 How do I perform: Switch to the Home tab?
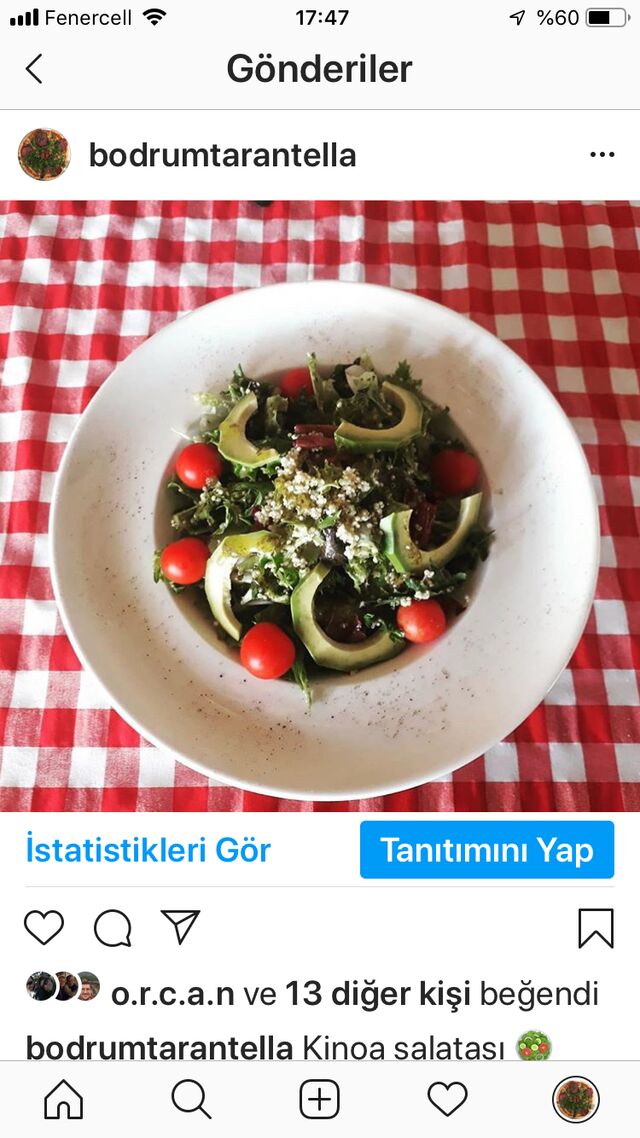coord(64,1100)
